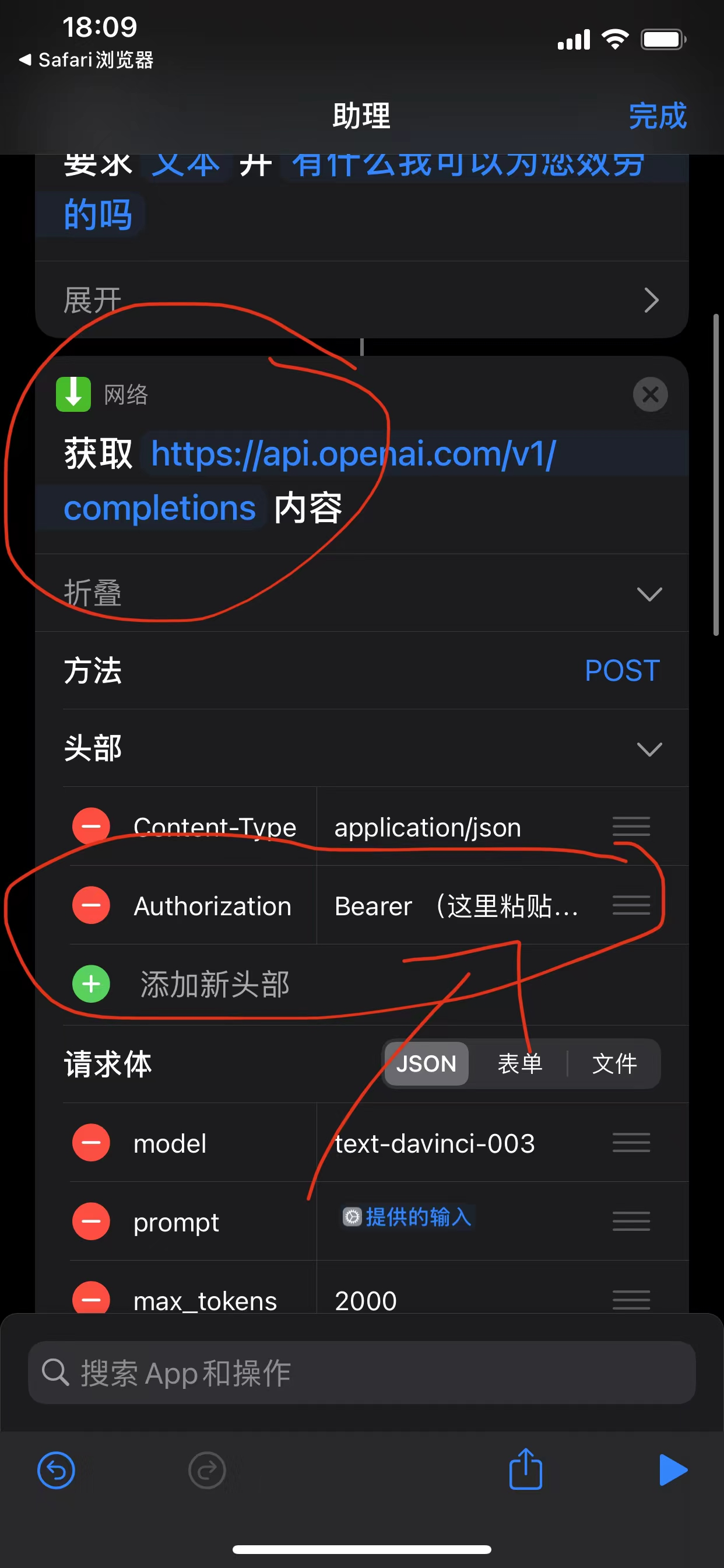Return to Safari浏览器 via the back link
This screenshot has height=1568, width=724.
86,60
